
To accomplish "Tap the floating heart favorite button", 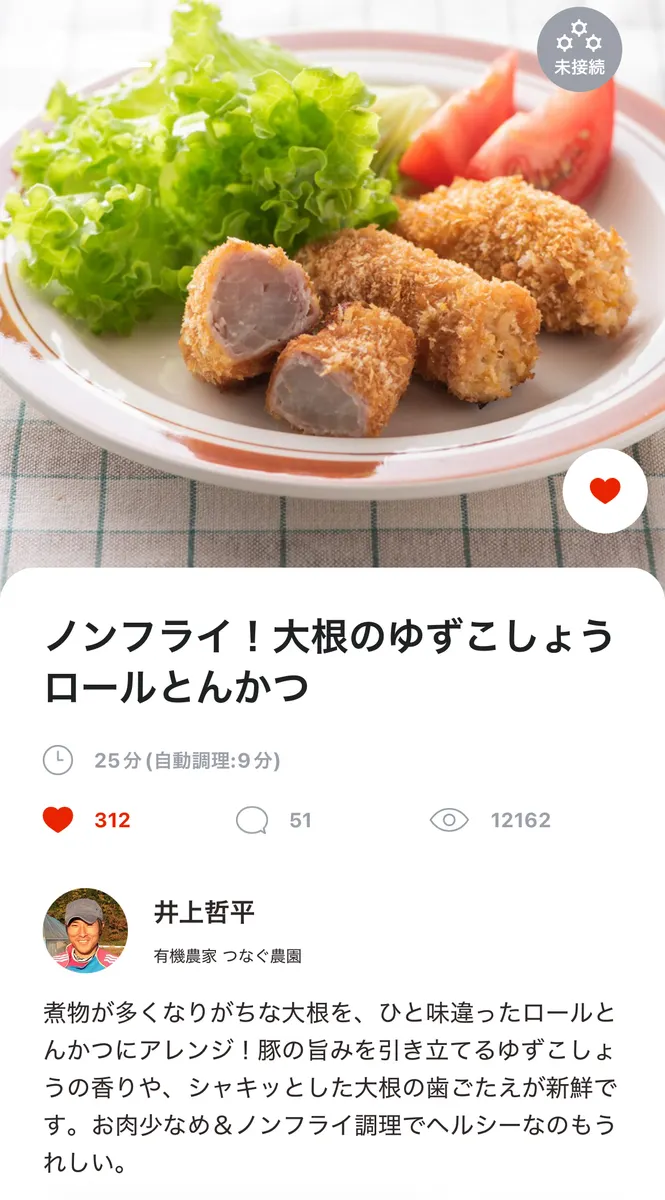I will (x=604, y=491).
